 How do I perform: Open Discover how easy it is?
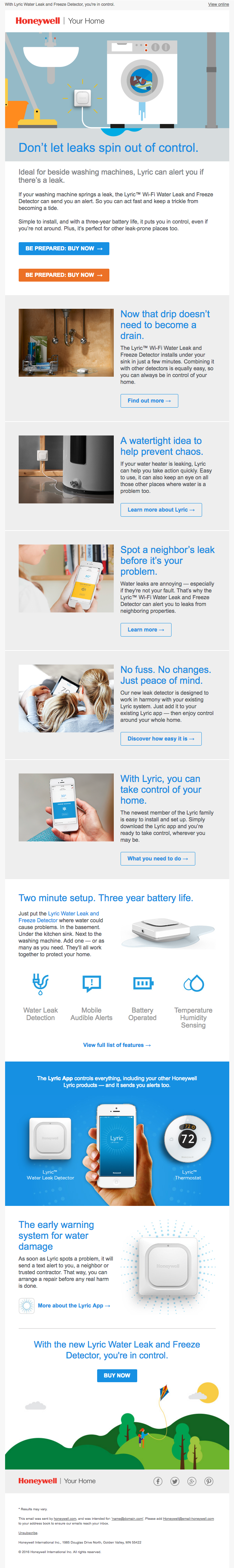tap(161, 738)
